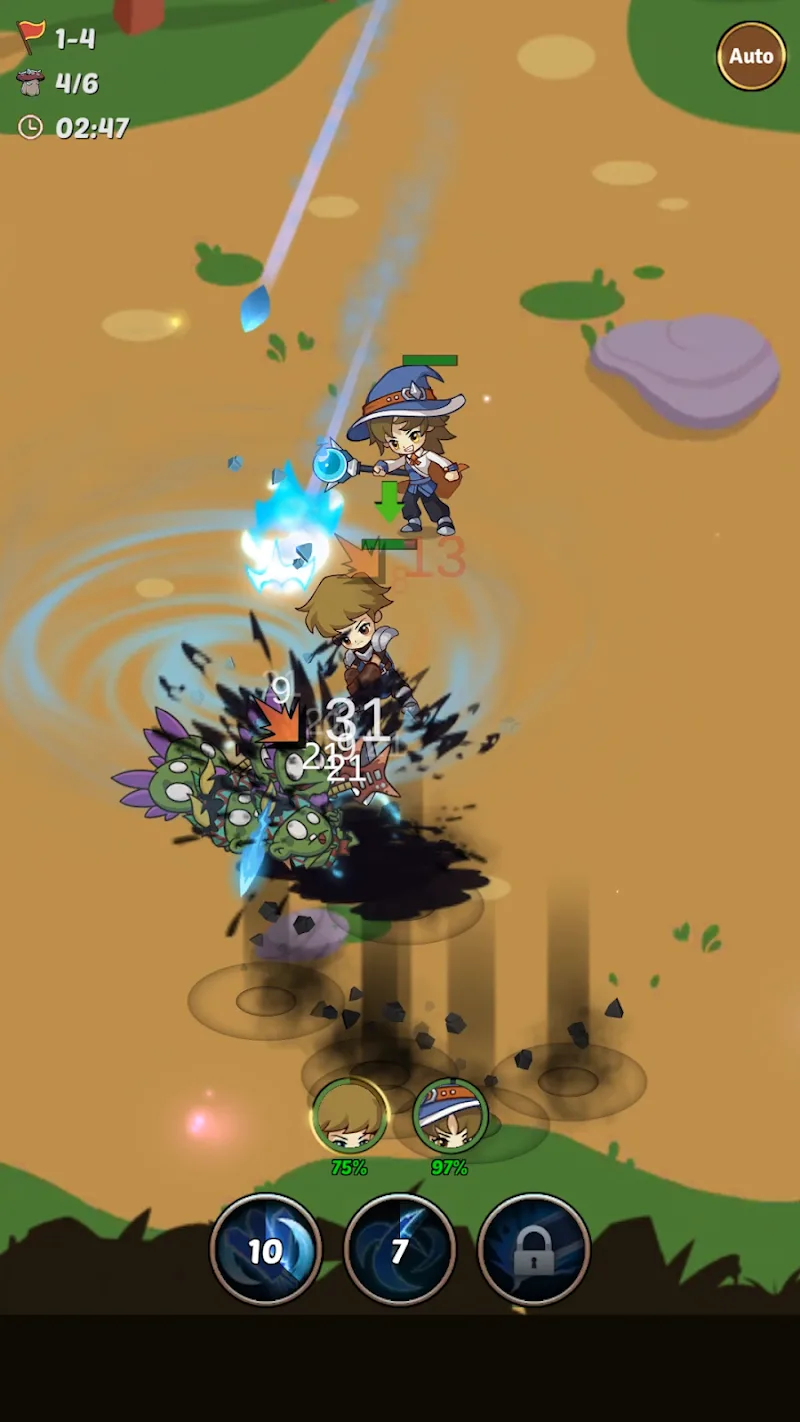Select the wizard hero portrait at 97%
Screen dimensions: 800x1422
[x=450, y=1116]
